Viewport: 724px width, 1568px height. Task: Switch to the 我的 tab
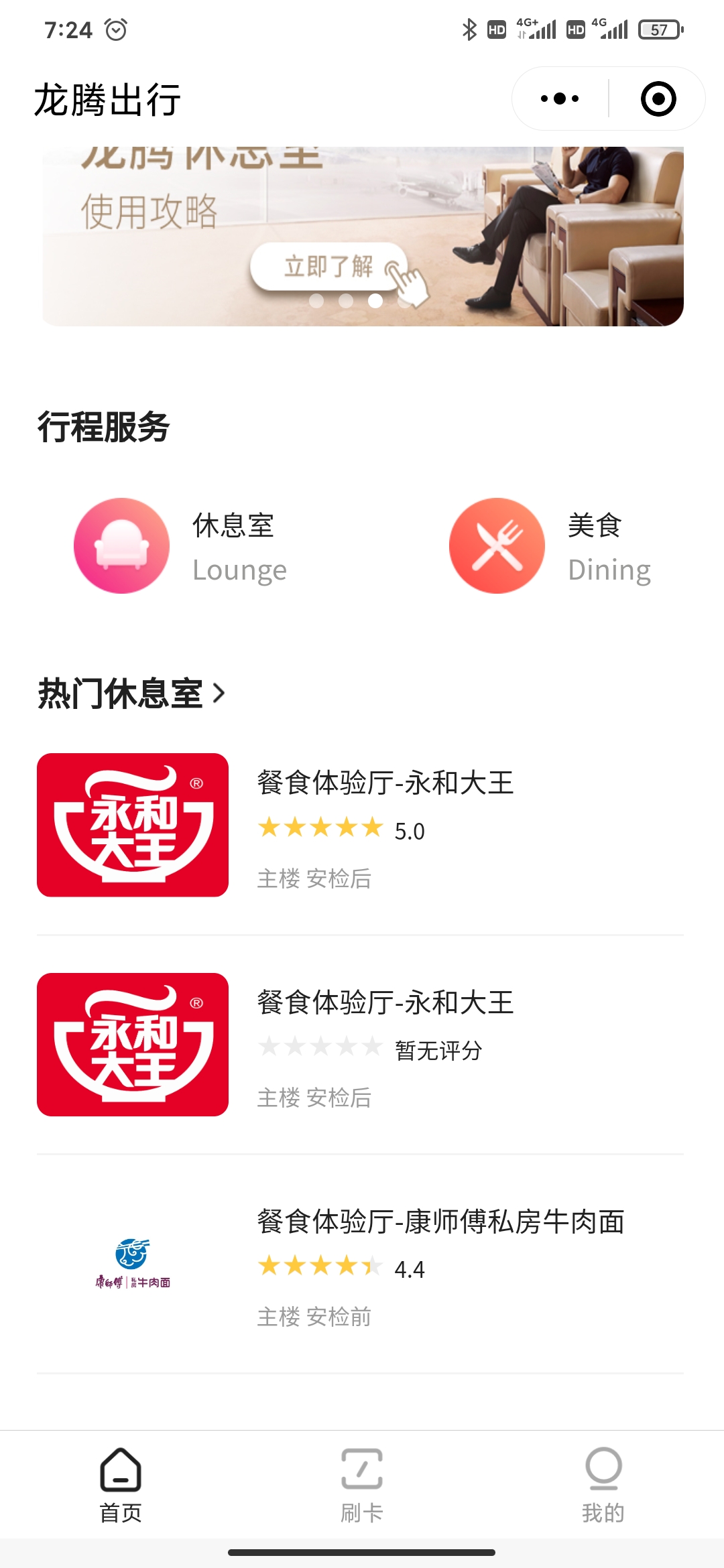click(603, 1484)
